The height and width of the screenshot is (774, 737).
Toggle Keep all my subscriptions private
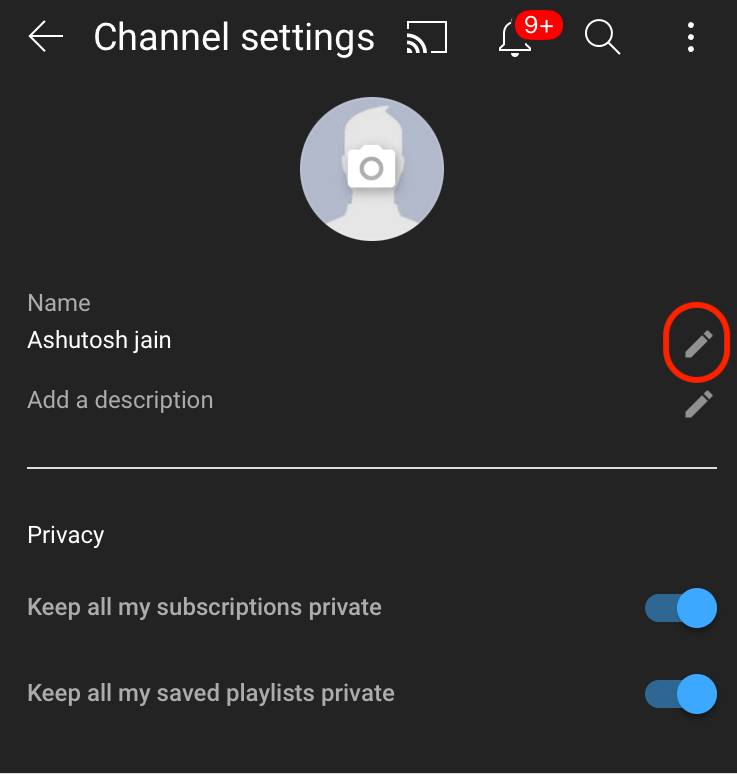coord(682,608)
